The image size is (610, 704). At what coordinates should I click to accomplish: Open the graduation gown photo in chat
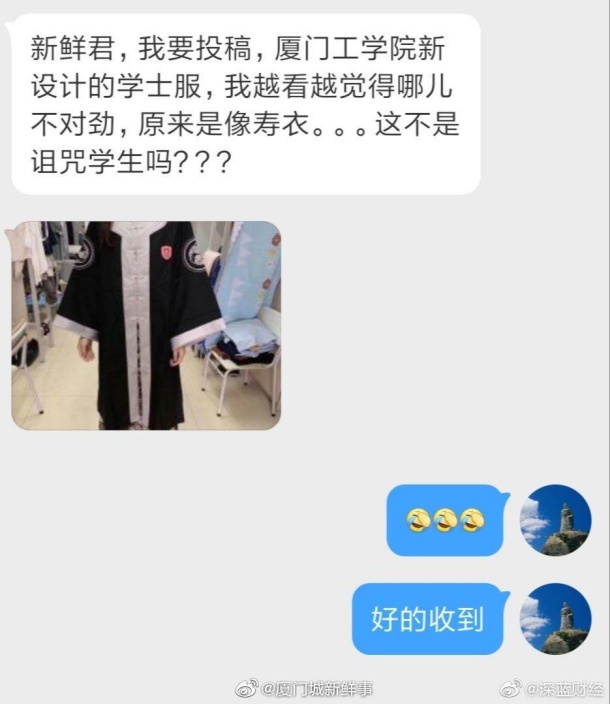(x=146, y=325)
